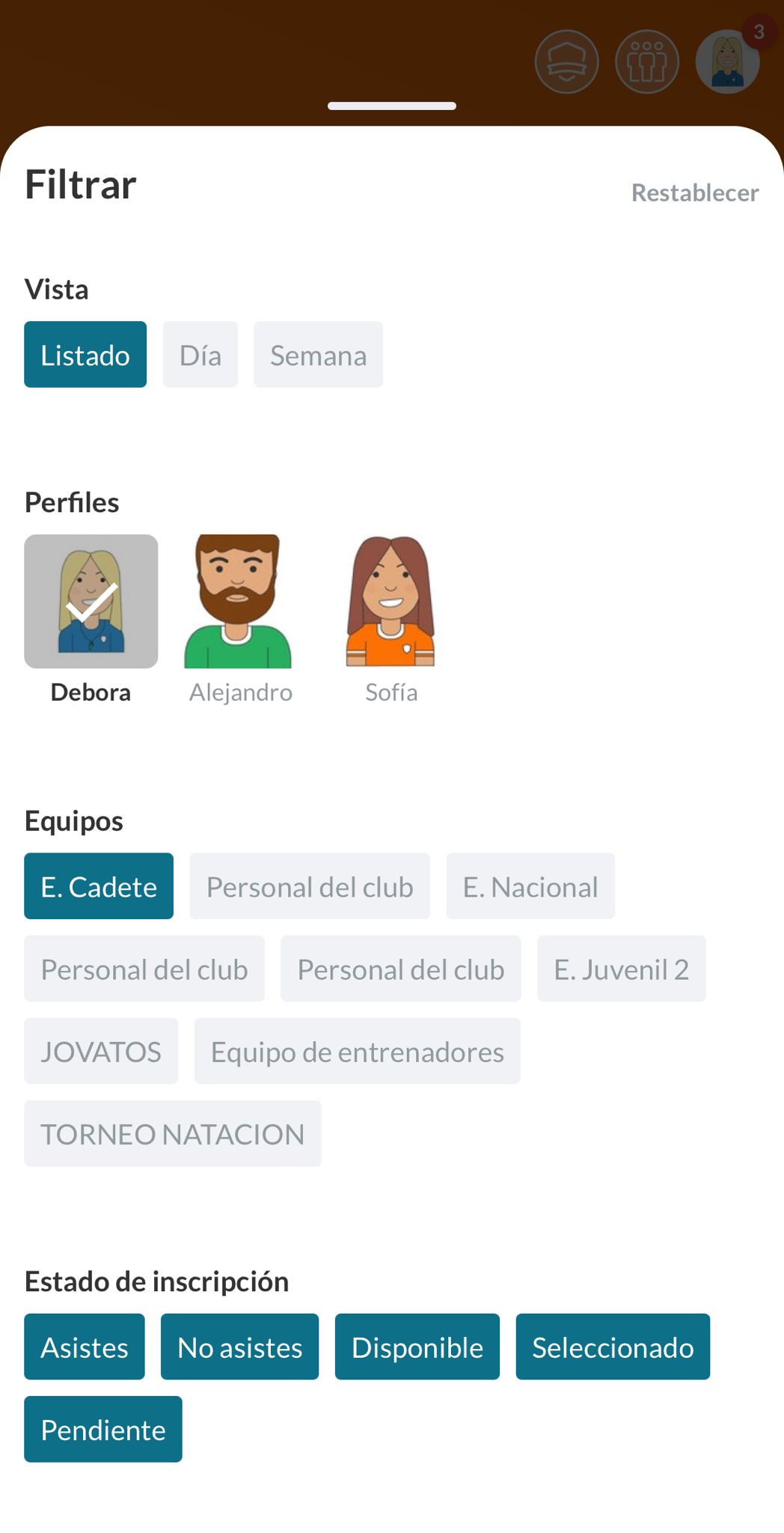The image size is (784, 1533).
Task: Select Alejandro's profile
Action: [238, 602]
